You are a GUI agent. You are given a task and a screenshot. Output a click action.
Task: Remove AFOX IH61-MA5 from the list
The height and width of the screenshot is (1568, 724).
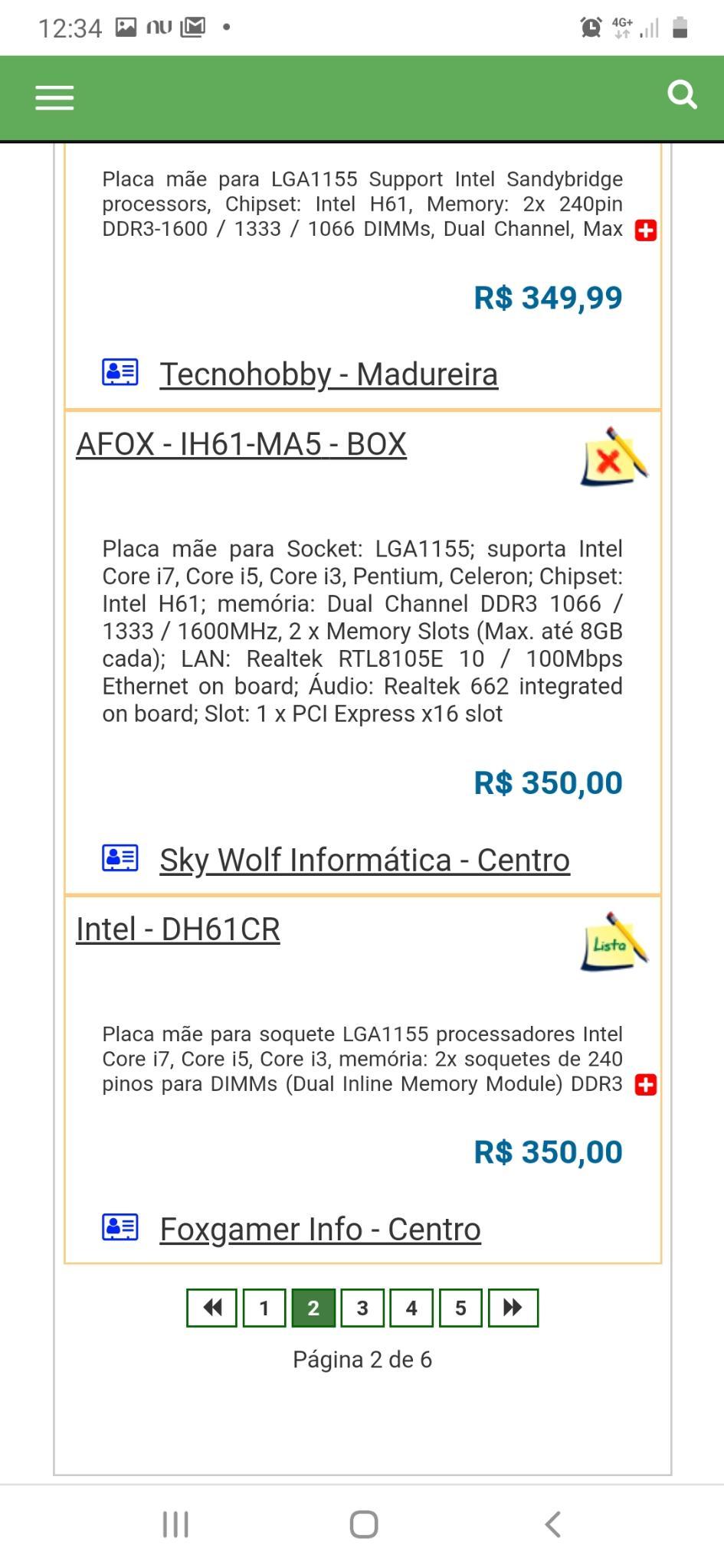pyautogui.click(x=614, y=457)
